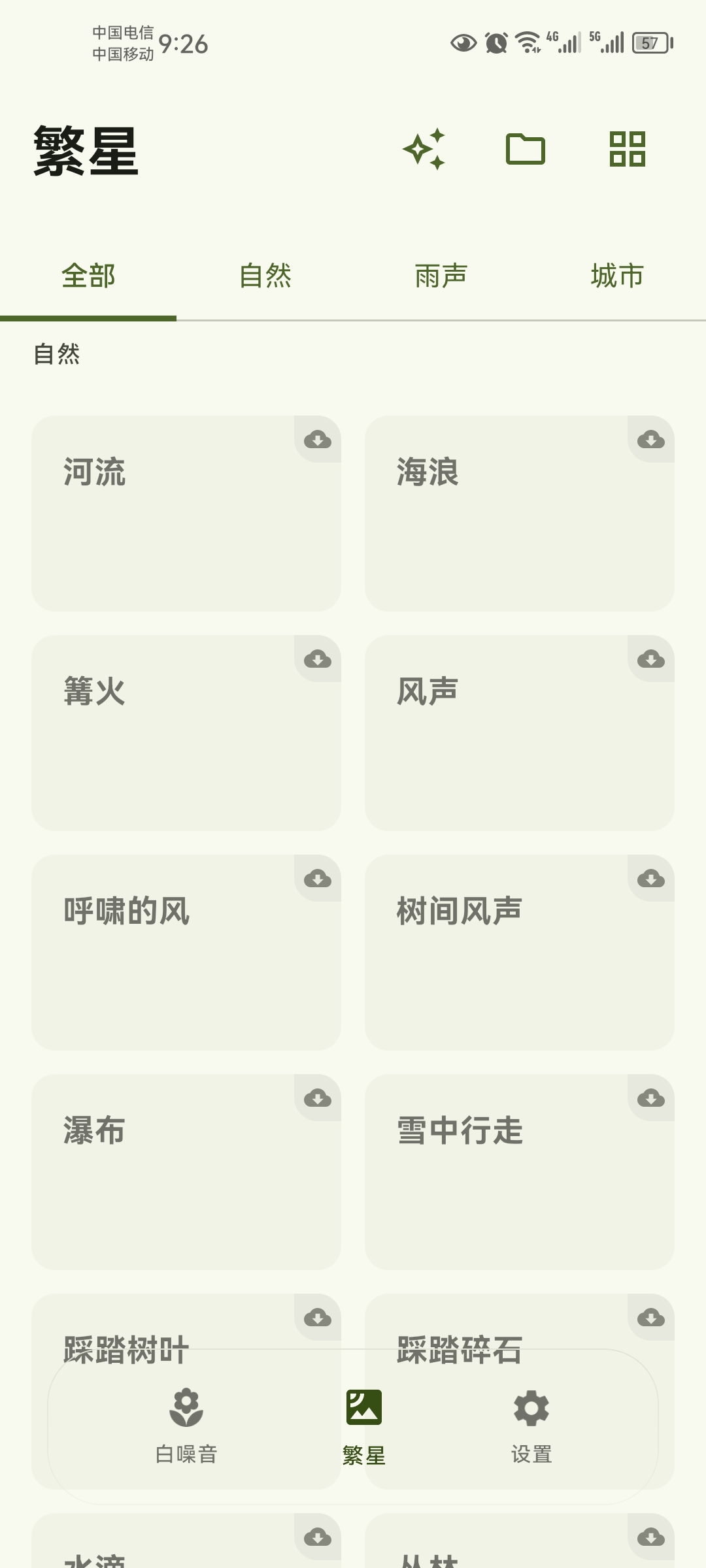The width and height of the screenshot is (706, 1568).
Task: Select the 风声 sound card
Action: coord(519,733)
